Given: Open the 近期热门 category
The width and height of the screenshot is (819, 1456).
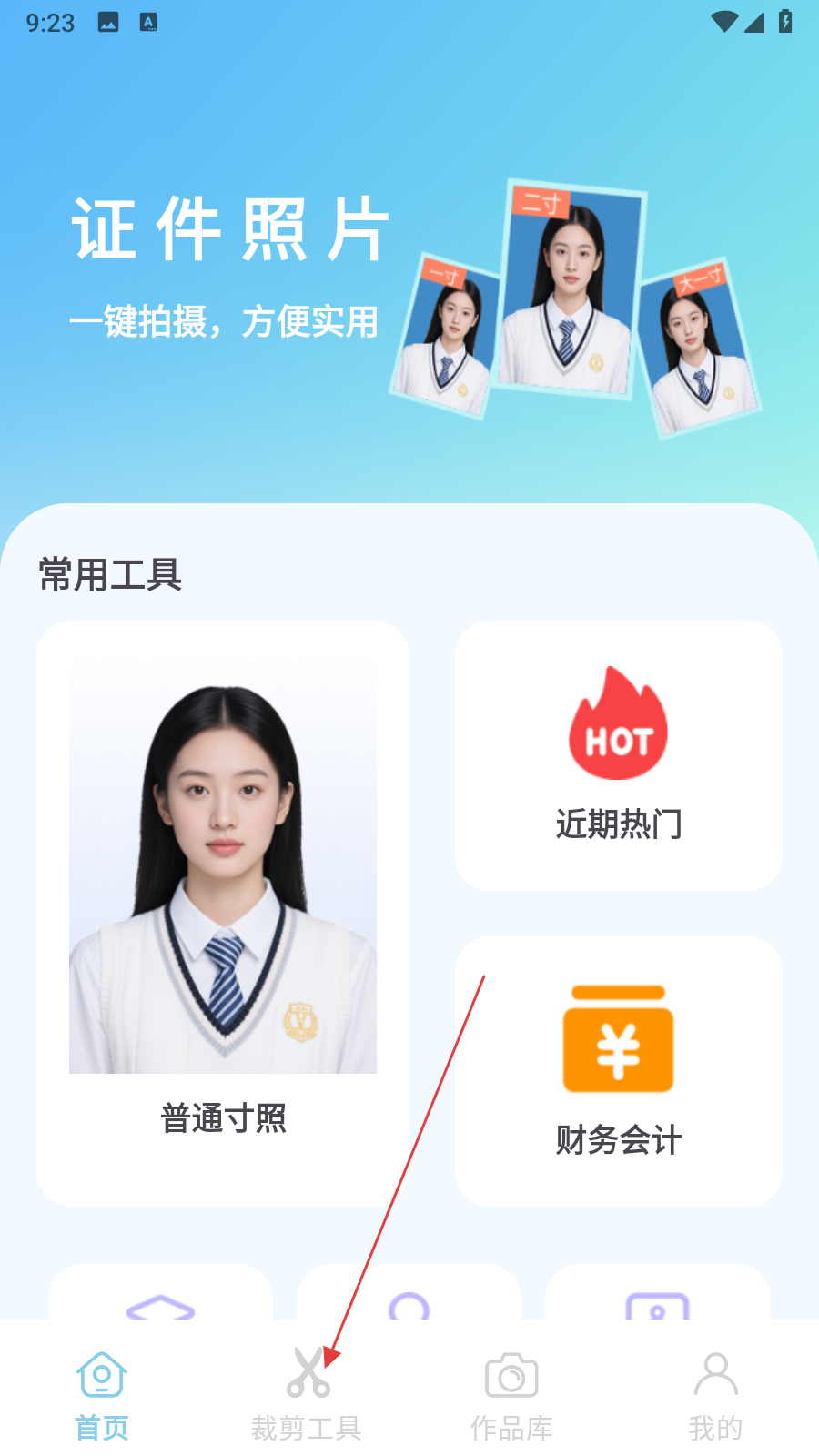Looking at the screenshot, I should tap(619, 755).
